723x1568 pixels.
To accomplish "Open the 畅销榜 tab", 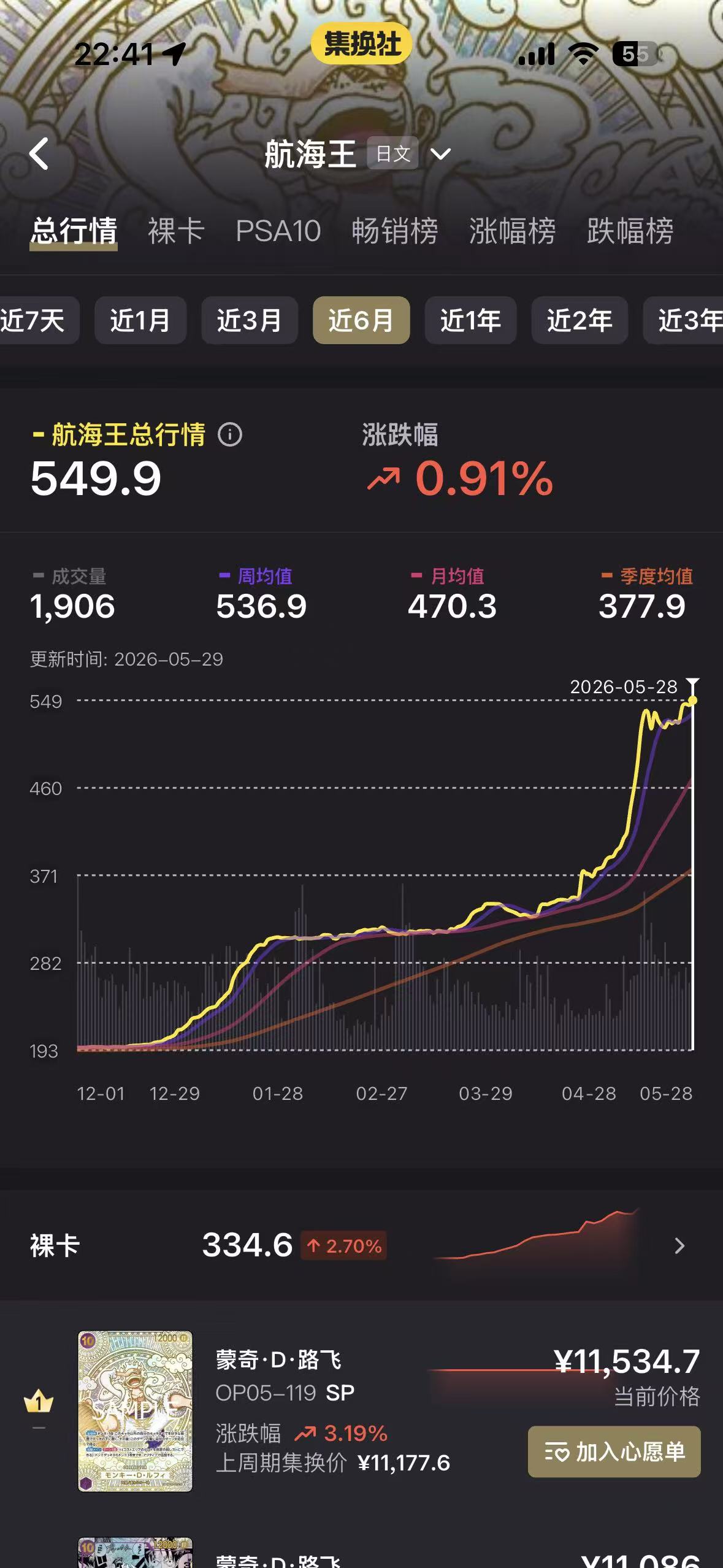I will (x=395, y=231).
